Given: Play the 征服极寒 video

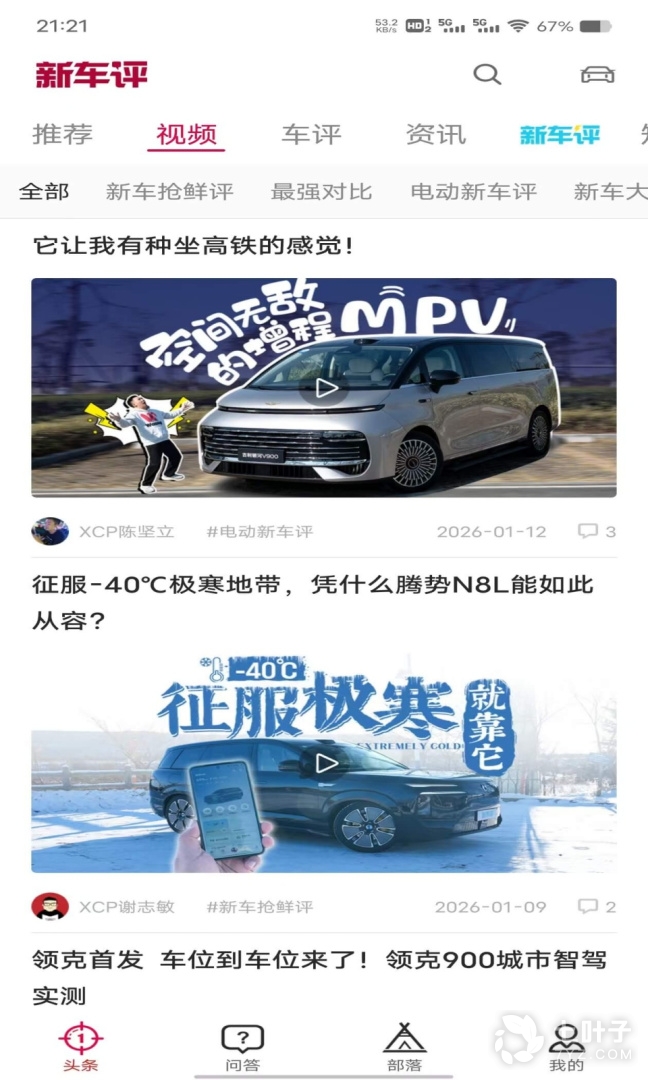Looking at the screenshot, I should point(324,764).
